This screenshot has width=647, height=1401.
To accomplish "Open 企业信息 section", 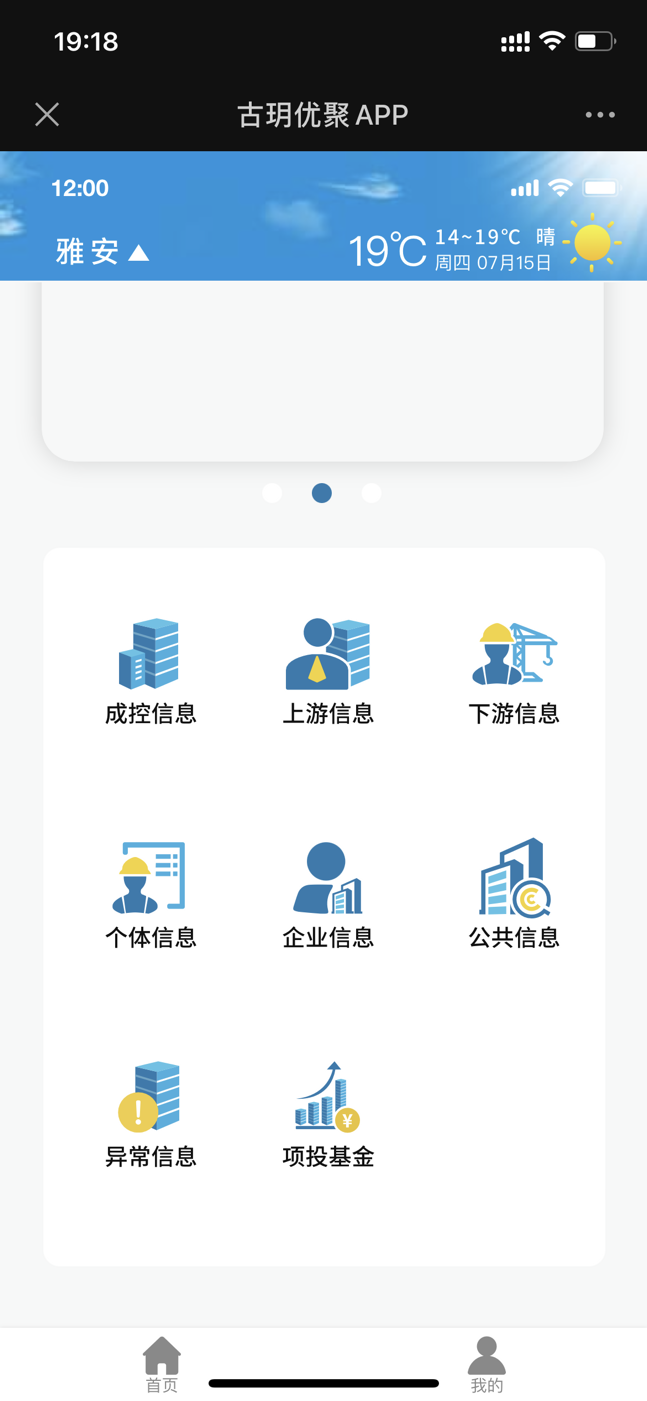I will coord(328,894).
